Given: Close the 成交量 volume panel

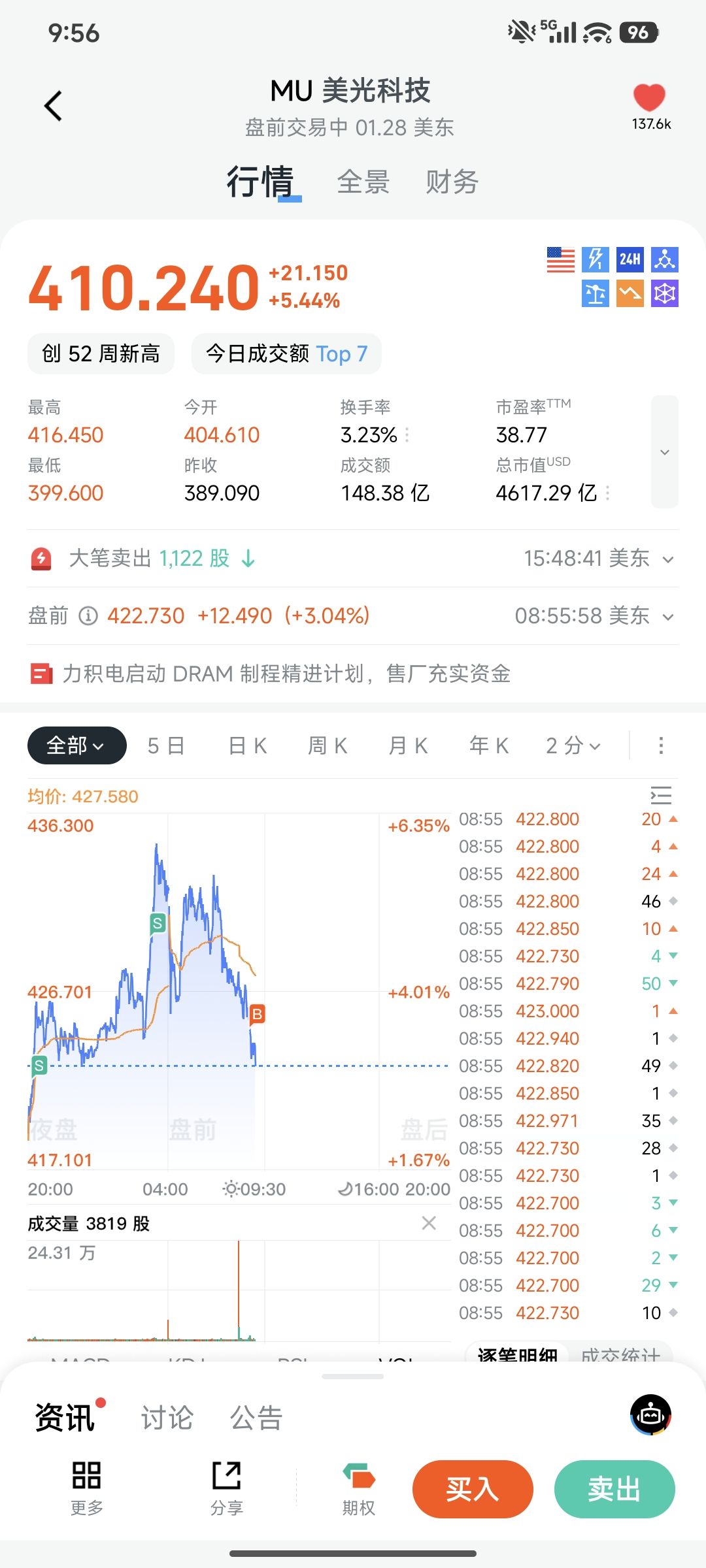Looking at the screenshot, I should click(429, 1223).
